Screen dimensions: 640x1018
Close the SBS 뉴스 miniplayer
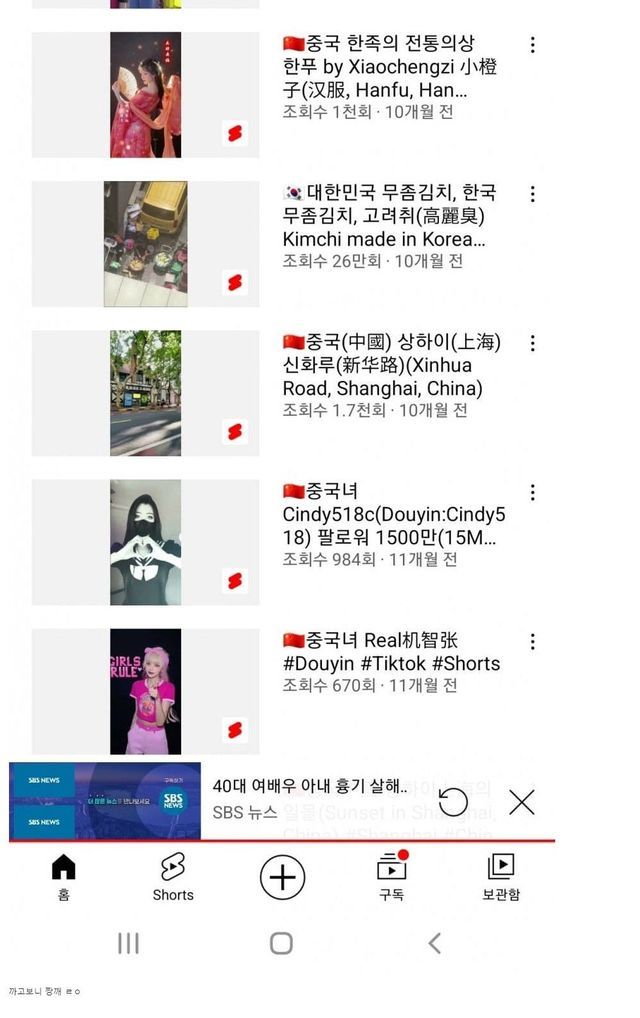[x=522, y=802]
